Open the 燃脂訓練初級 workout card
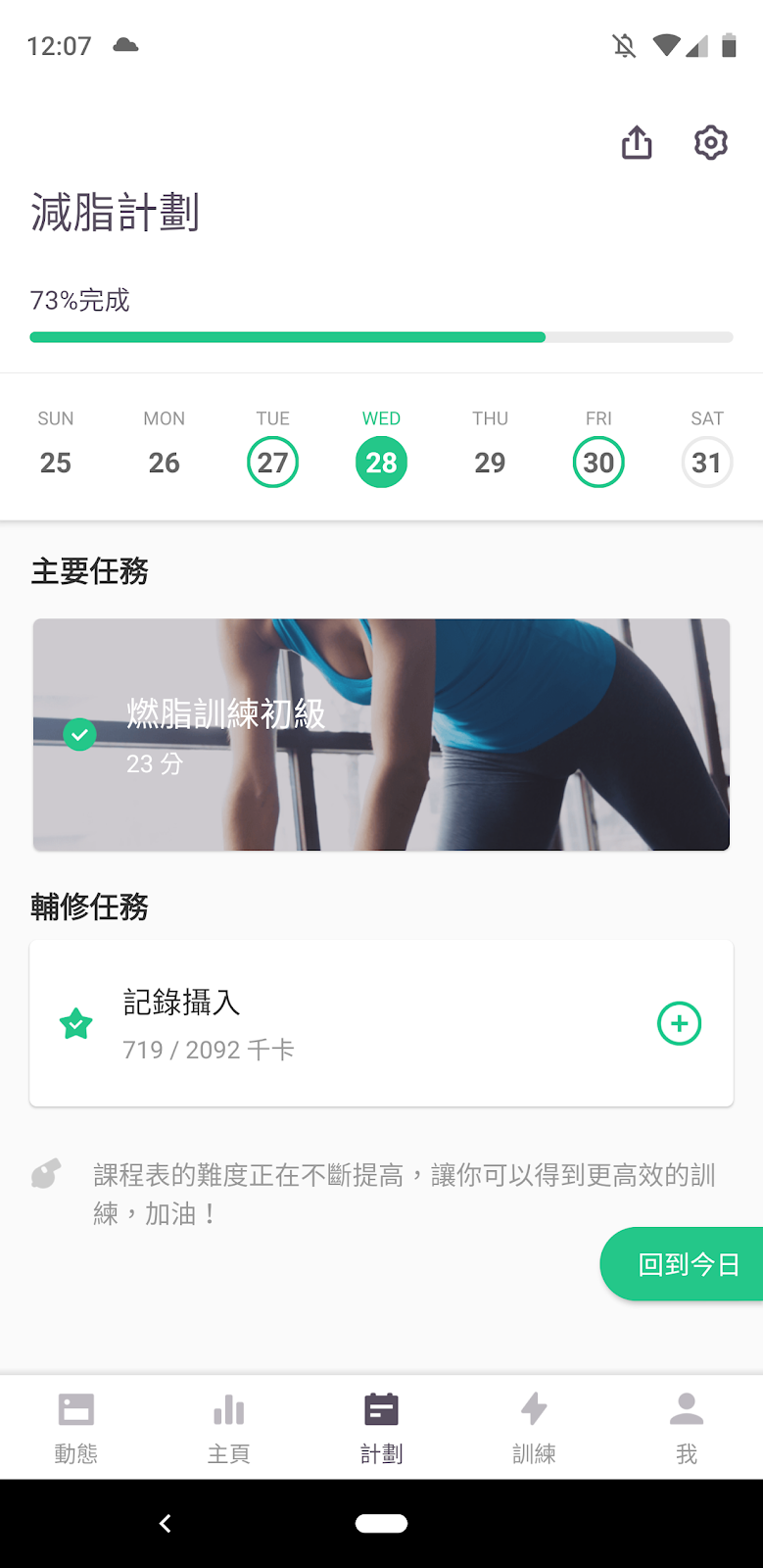Screen dimensions: 763x1568 click(x=381, y=734)
